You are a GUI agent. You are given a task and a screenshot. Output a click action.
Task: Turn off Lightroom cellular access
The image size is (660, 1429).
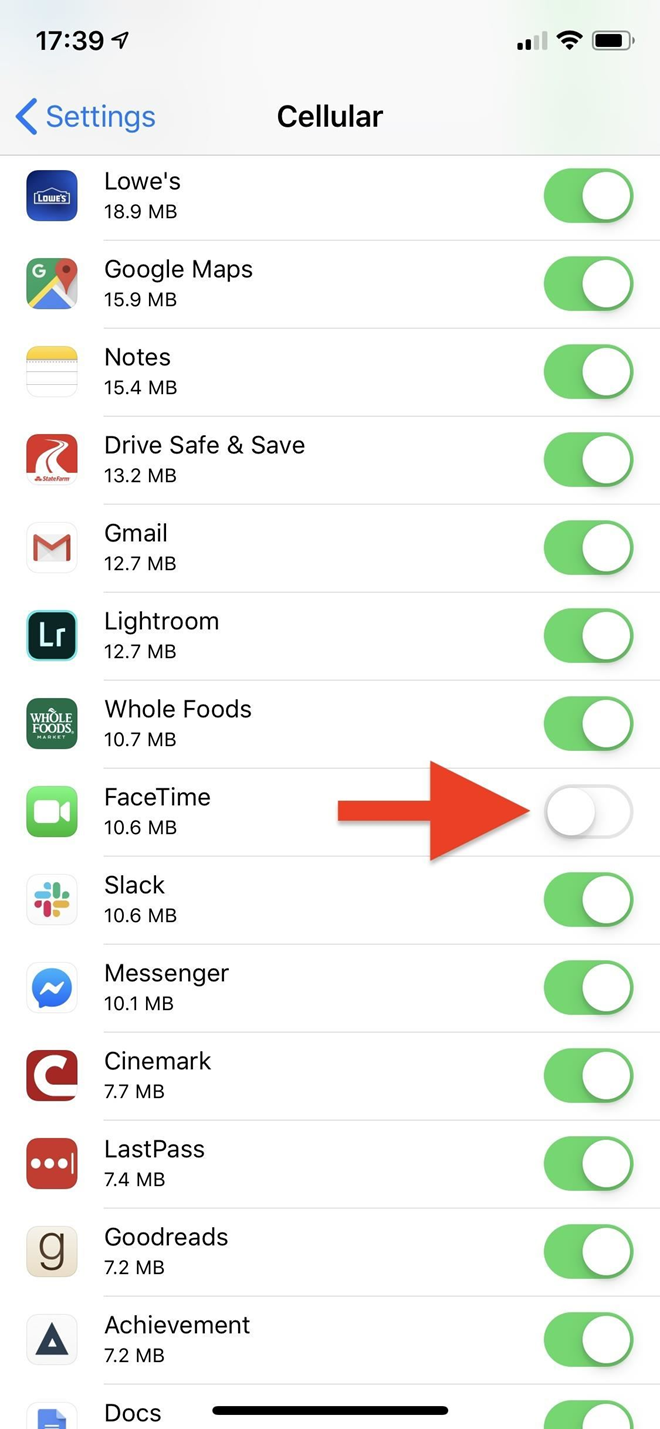(x=588, y=636)
